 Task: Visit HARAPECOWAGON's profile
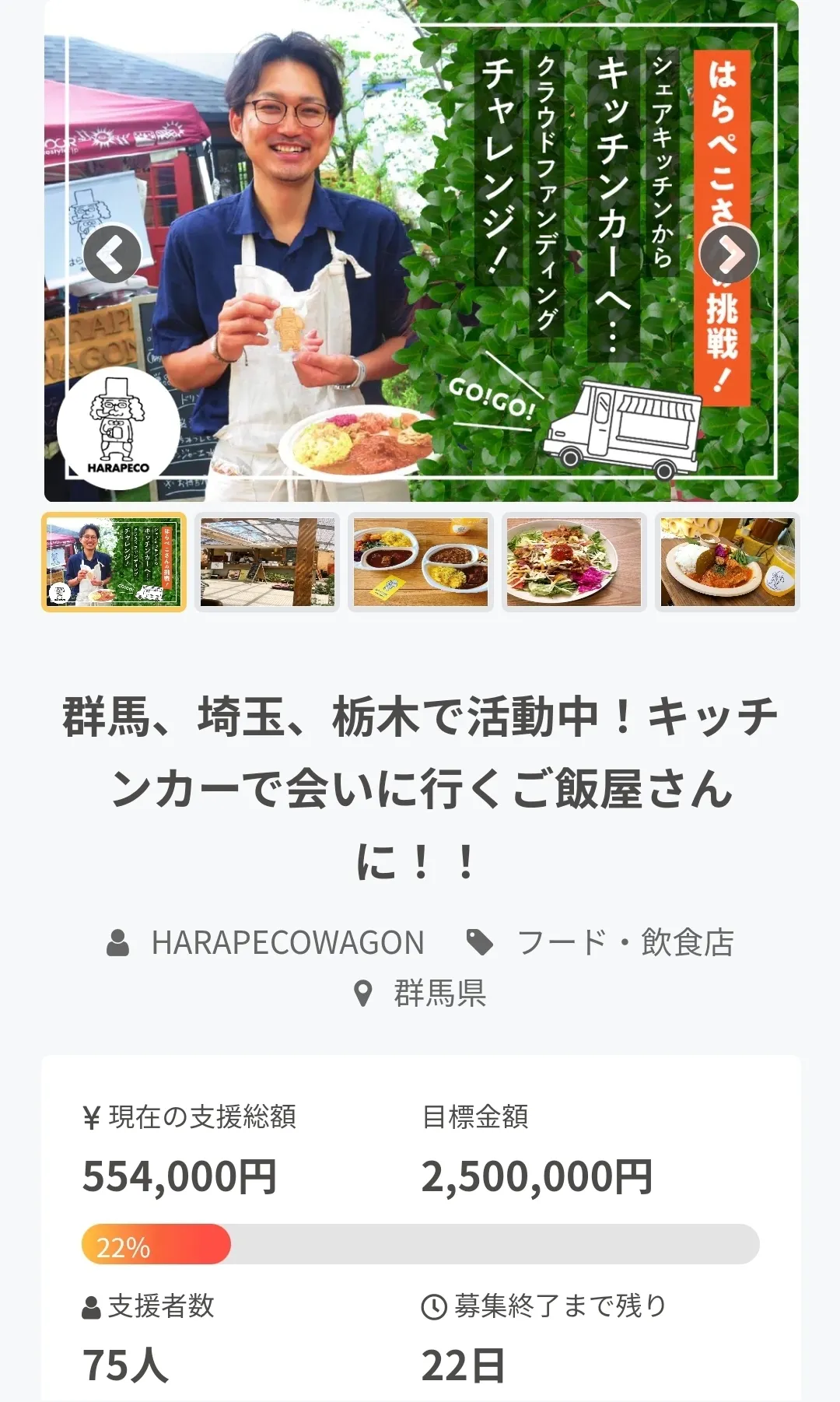coord(287,942)
